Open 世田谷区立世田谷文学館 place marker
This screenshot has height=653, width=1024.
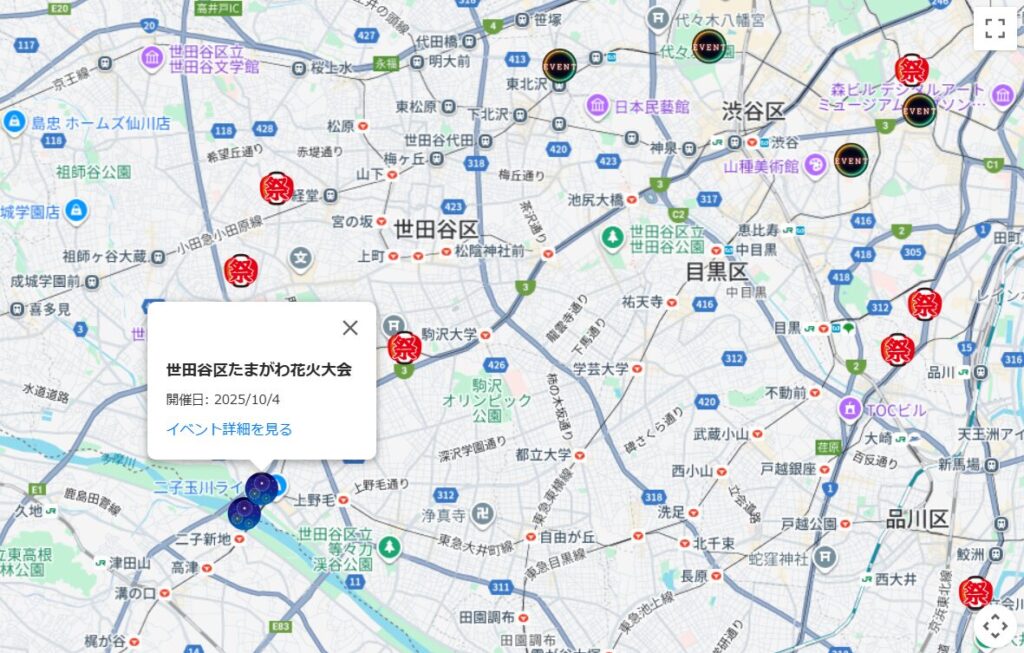152,57
